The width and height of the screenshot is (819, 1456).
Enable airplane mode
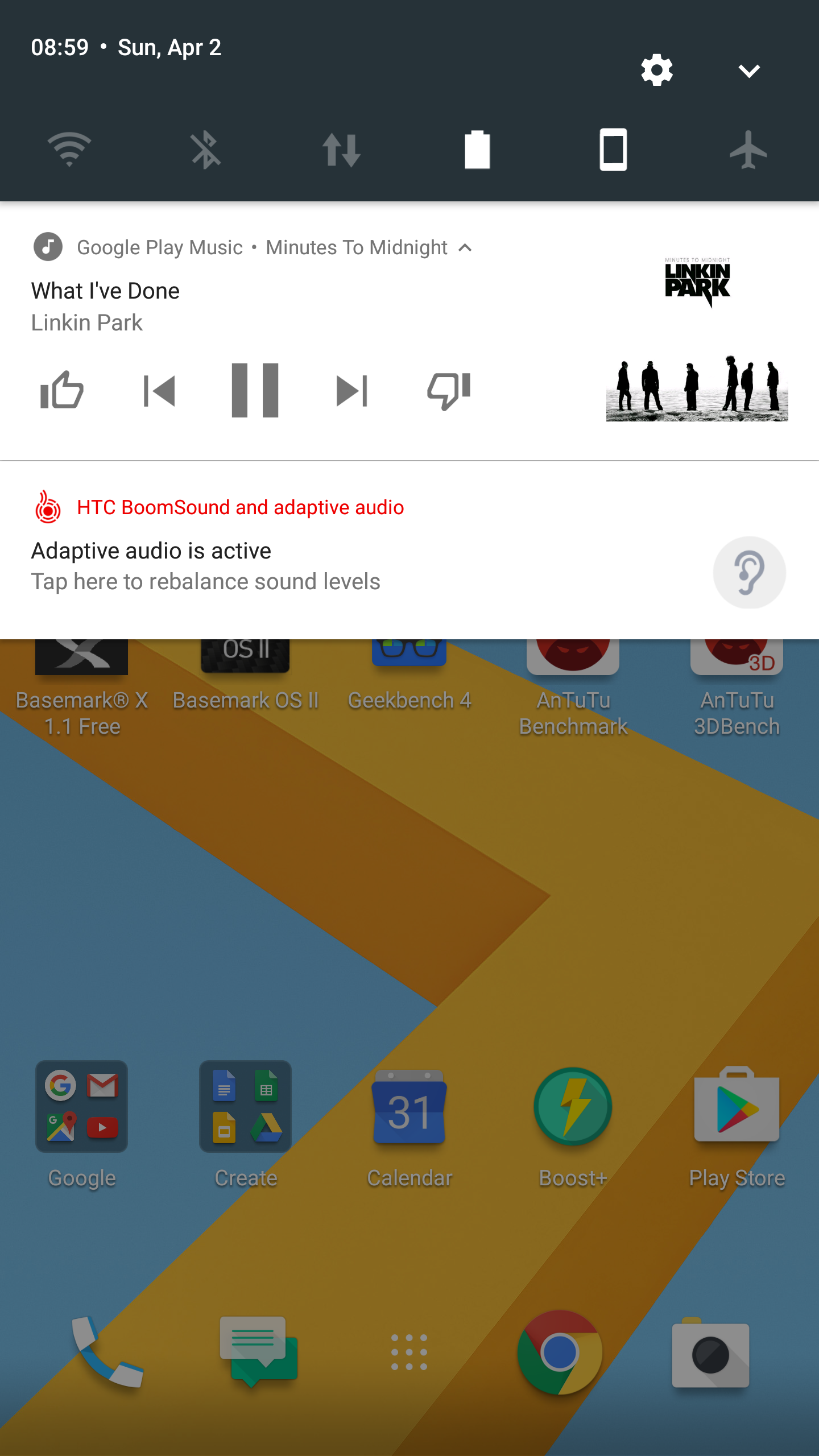(748, 150)
